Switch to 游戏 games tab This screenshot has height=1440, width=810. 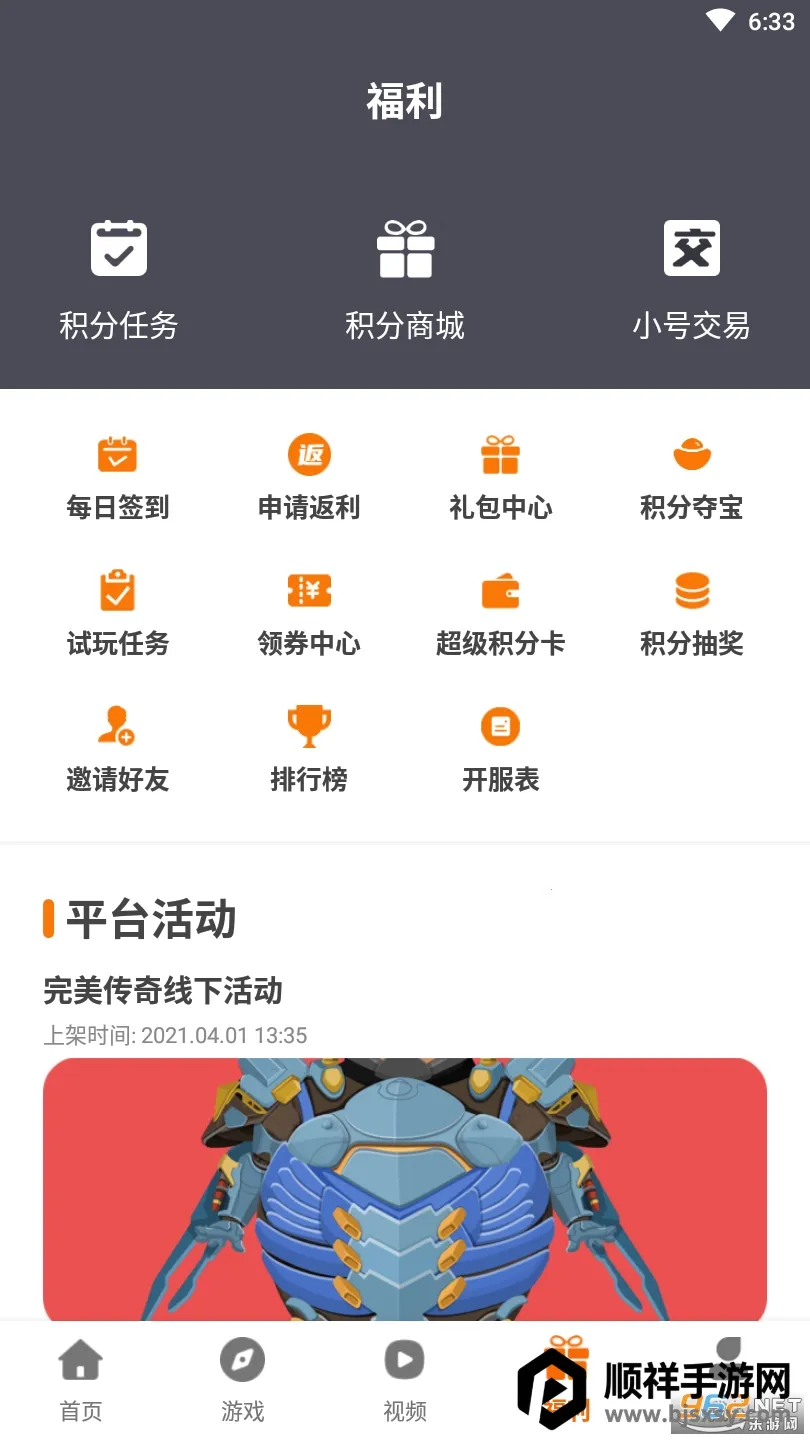243,1381
